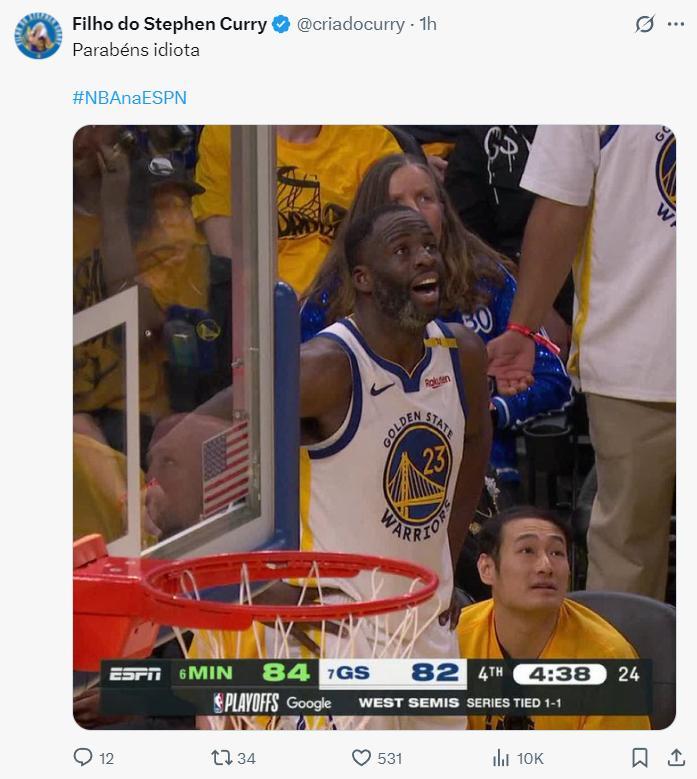This screenshot has height=779, width=697.
Task: Open the 1h timestamp link
Action: coord(428,24)
